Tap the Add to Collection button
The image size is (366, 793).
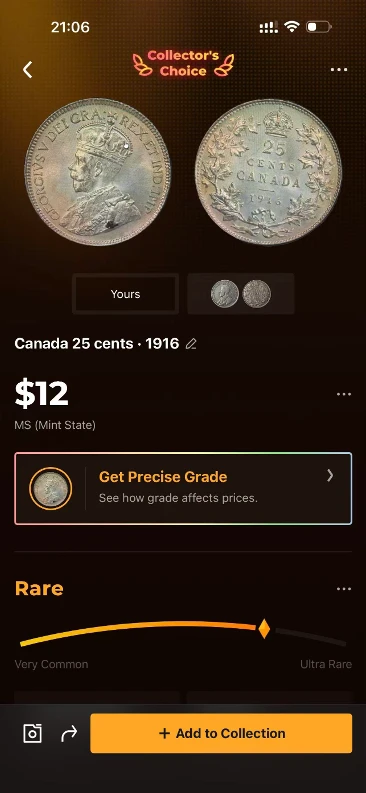tap(221, 733)
